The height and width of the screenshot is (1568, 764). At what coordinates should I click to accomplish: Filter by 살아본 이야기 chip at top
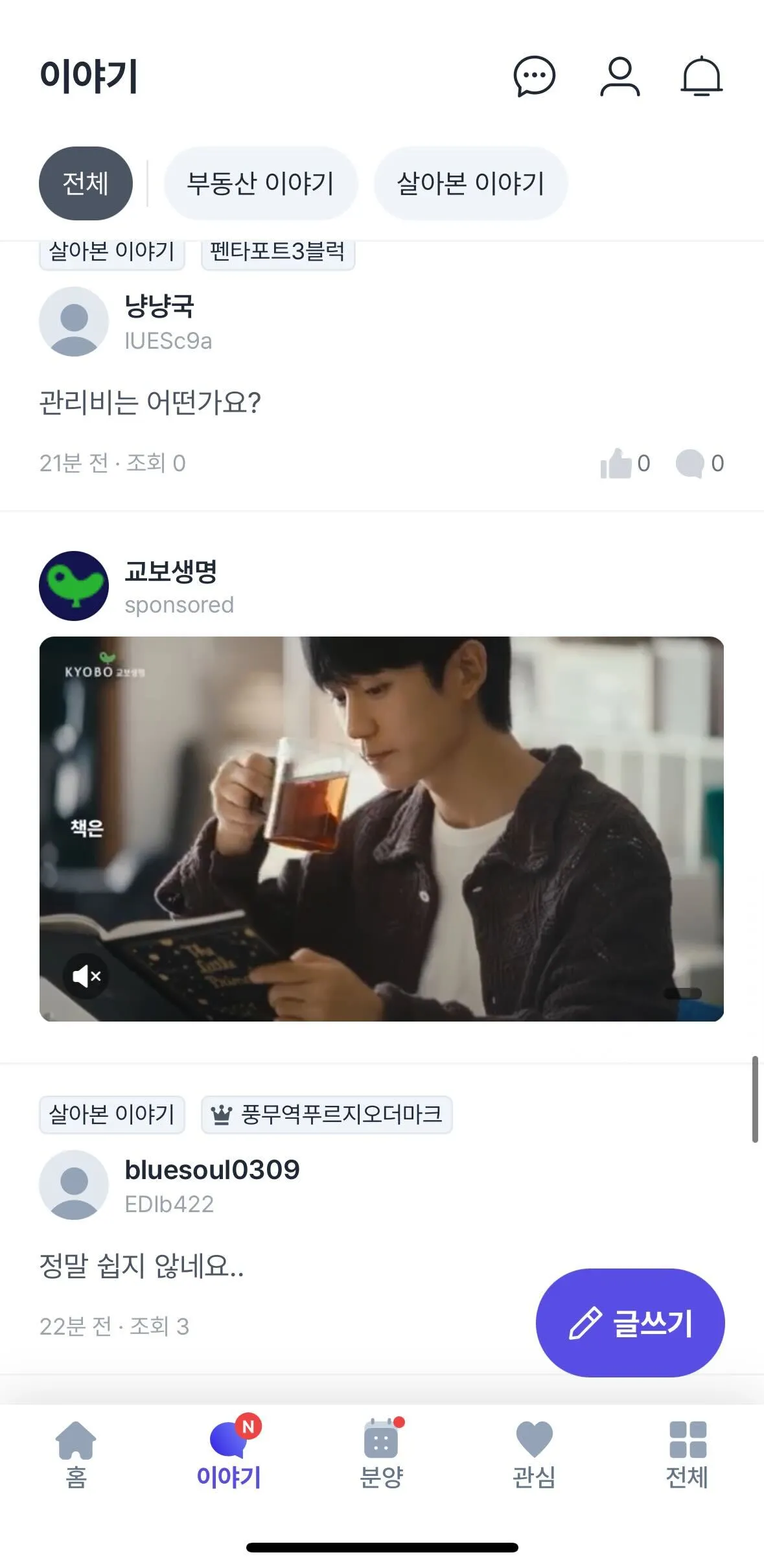pos(470,183)
